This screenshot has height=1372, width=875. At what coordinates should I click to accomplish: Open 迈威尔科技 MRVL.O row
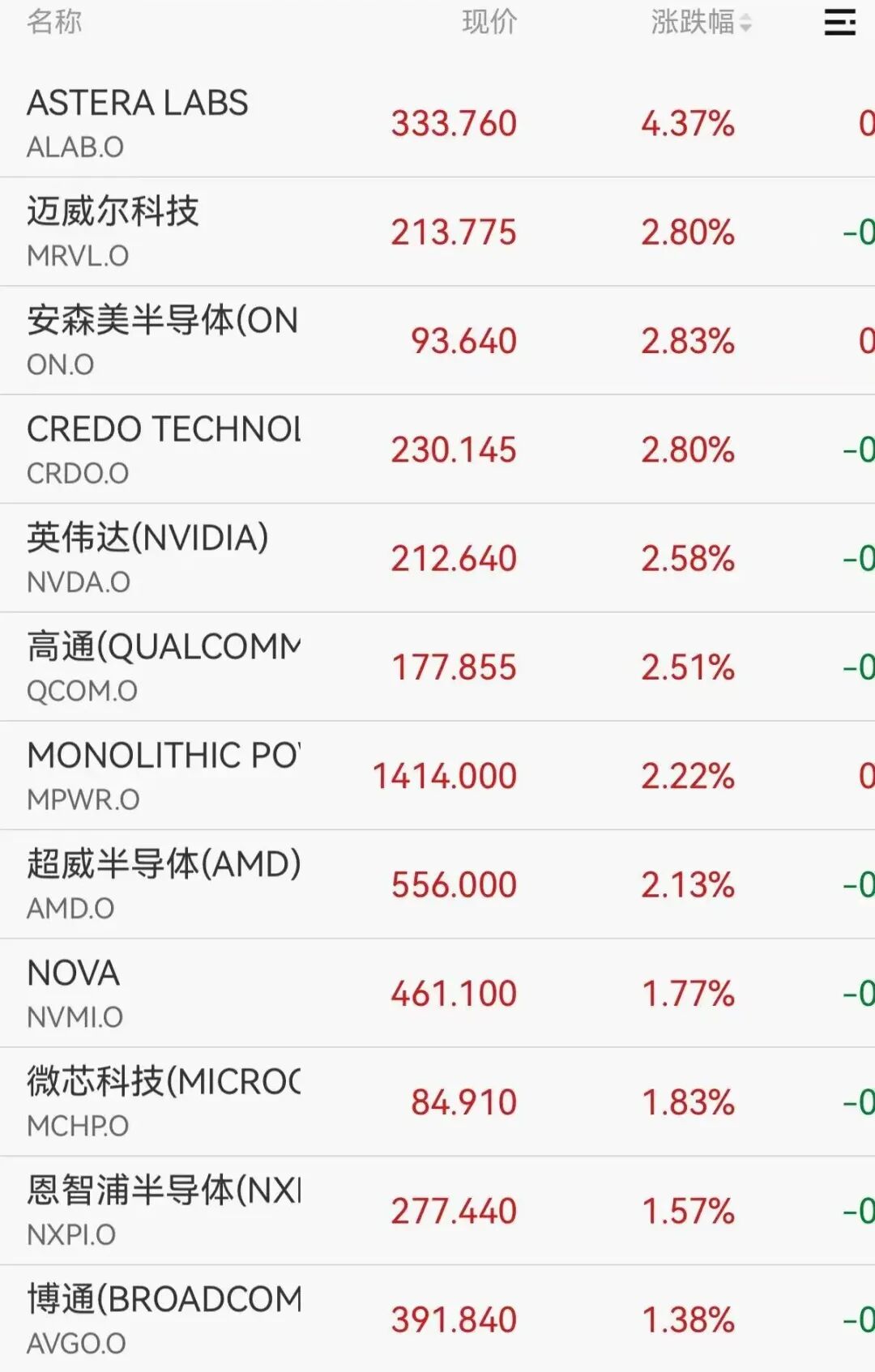click(437, 232)
